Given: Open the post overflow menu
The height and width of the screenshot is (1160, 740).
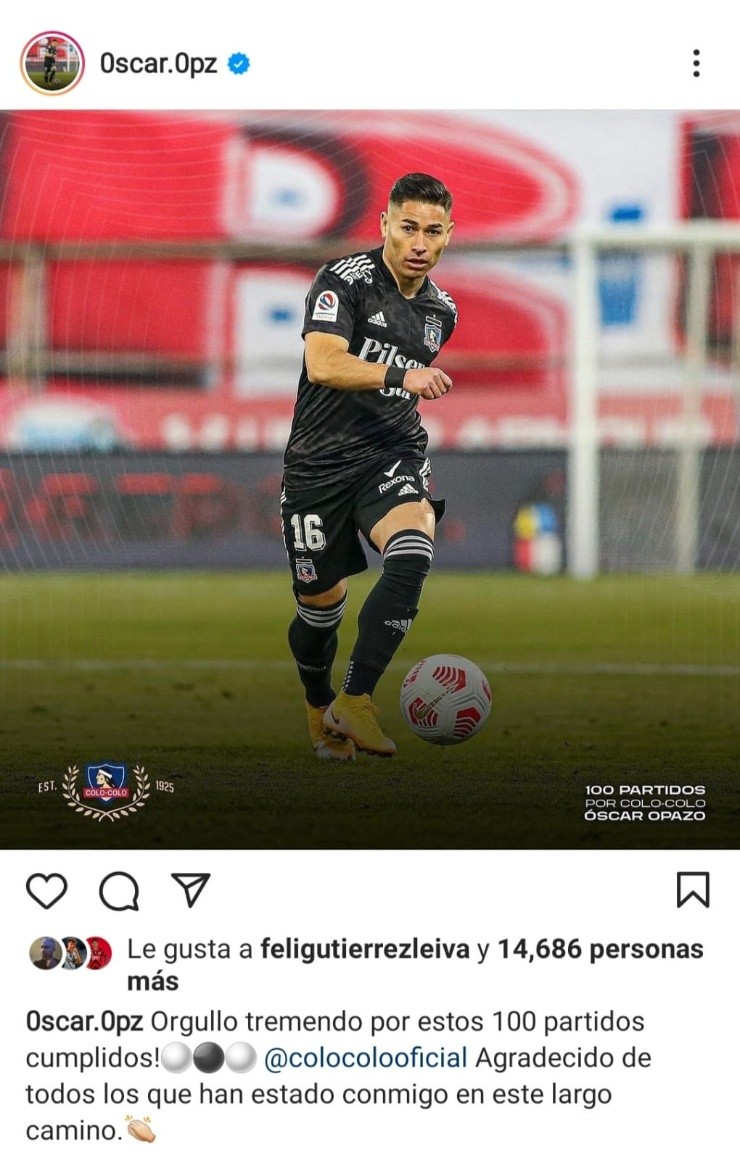Looking at the screenshot, I should pos(696,63).
